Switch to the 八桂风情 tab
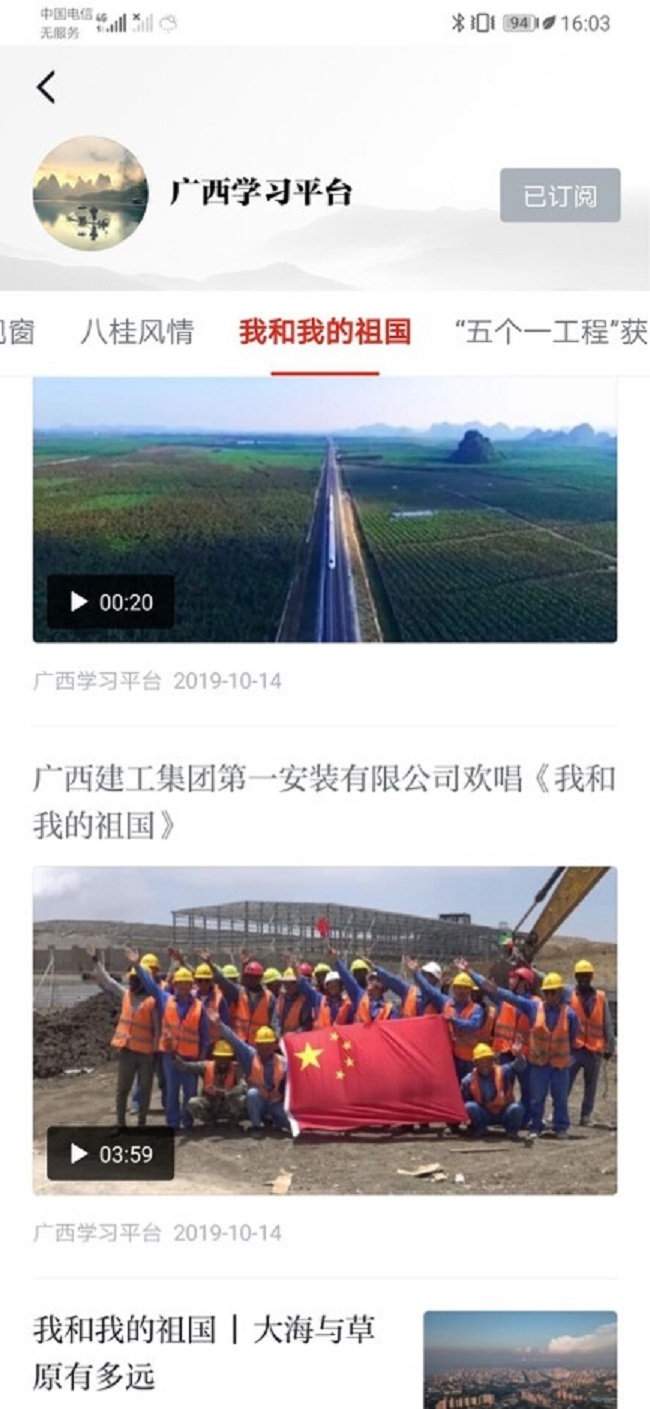Image resolution: width=650 pixels, height=1409 pixels. coord(137,332)
